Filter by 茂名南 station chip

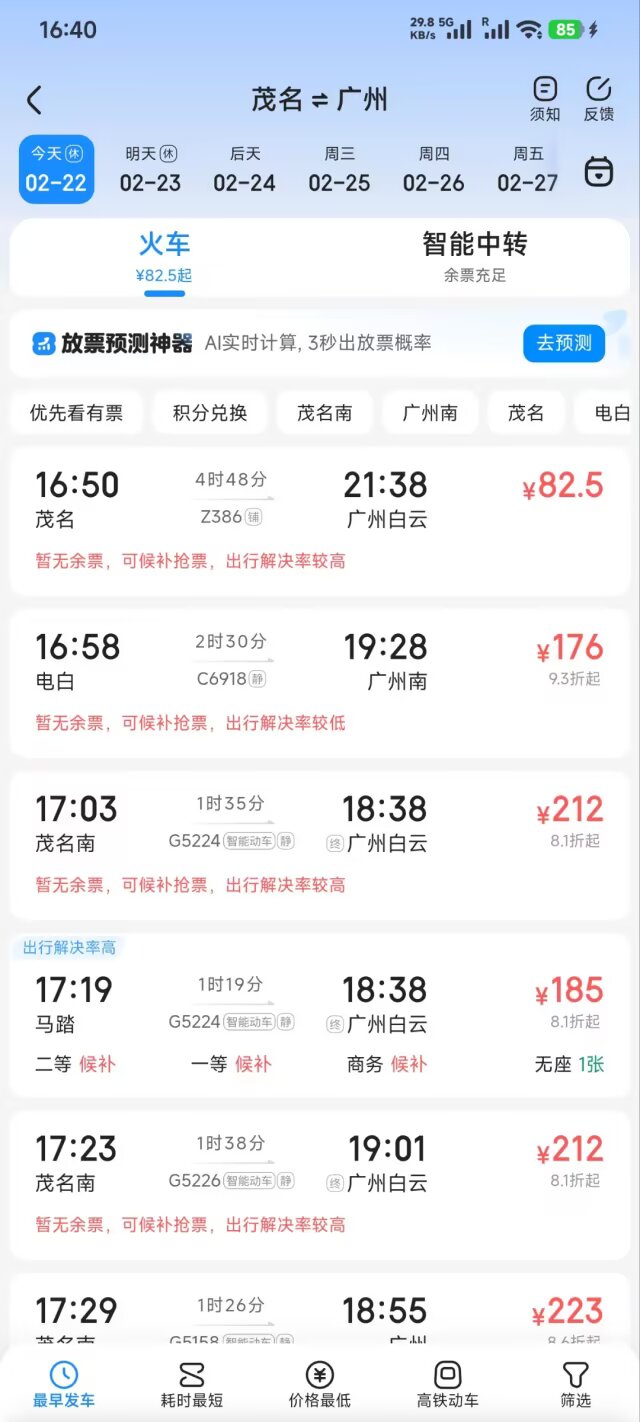[324, 413]
